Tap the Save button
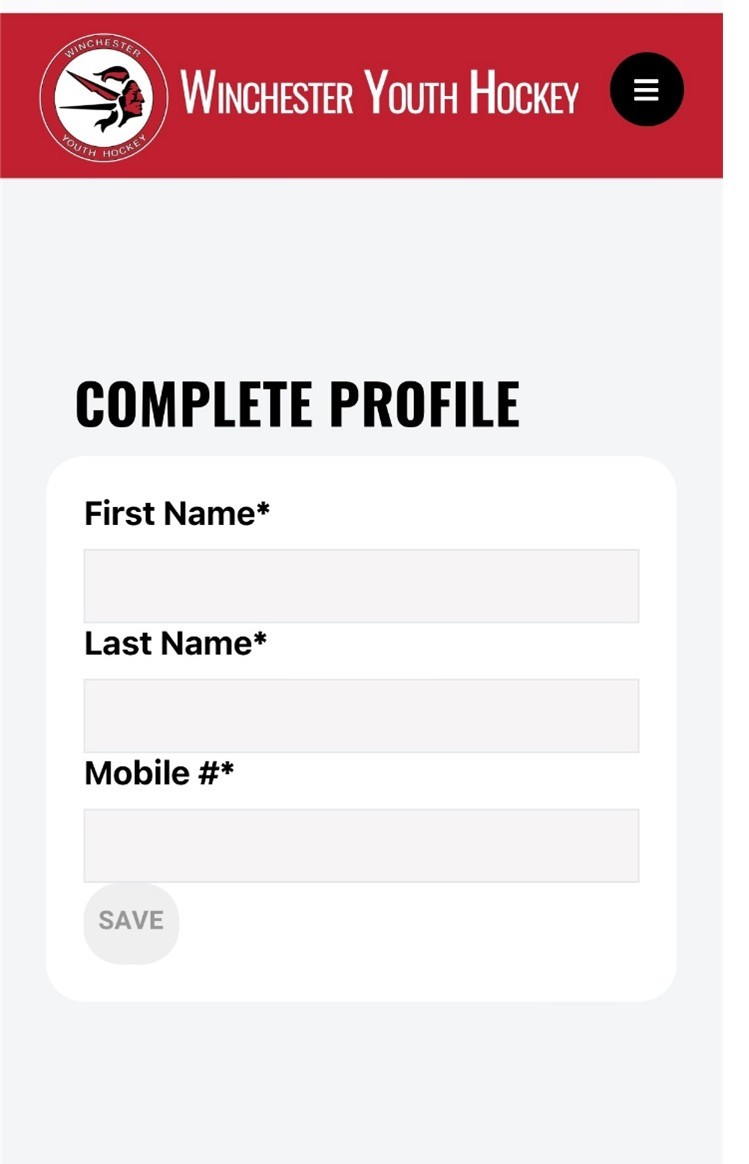 point(131,922)
